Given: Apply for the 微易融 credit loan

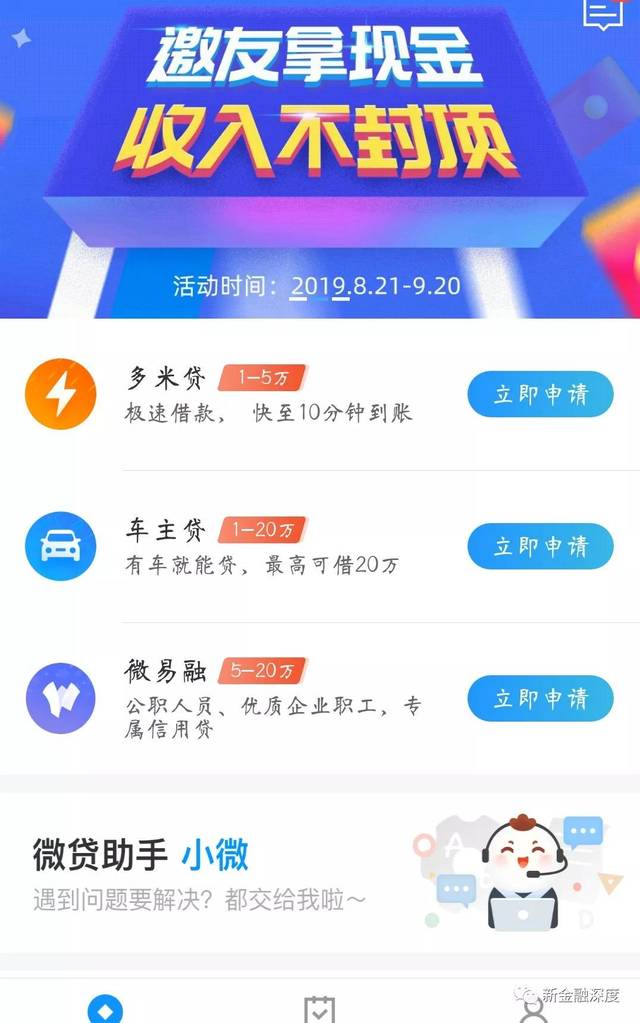Looking at the screenshot, I should point(540,698).
